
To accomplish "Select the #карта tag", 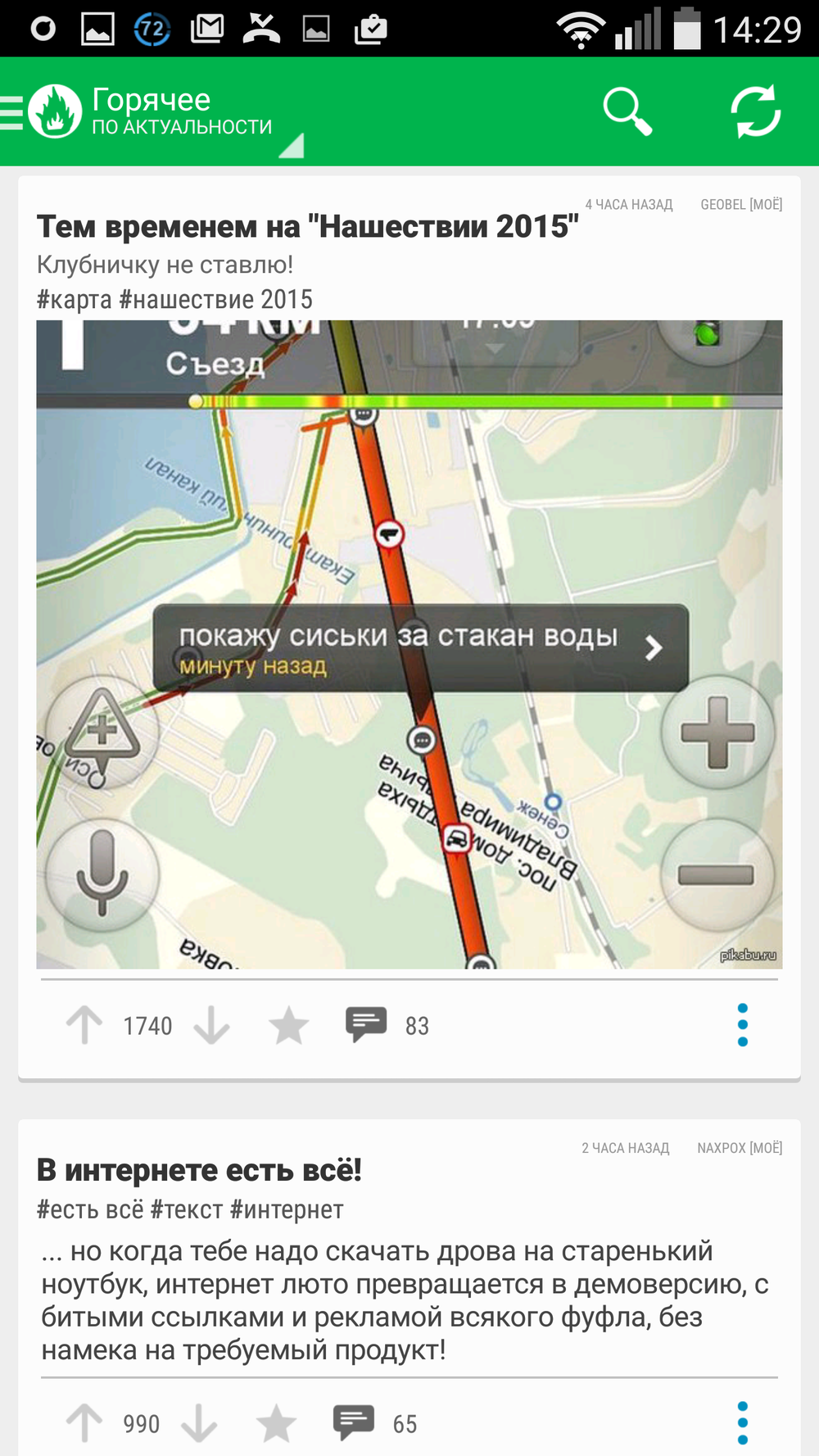I will pos(75,300).
